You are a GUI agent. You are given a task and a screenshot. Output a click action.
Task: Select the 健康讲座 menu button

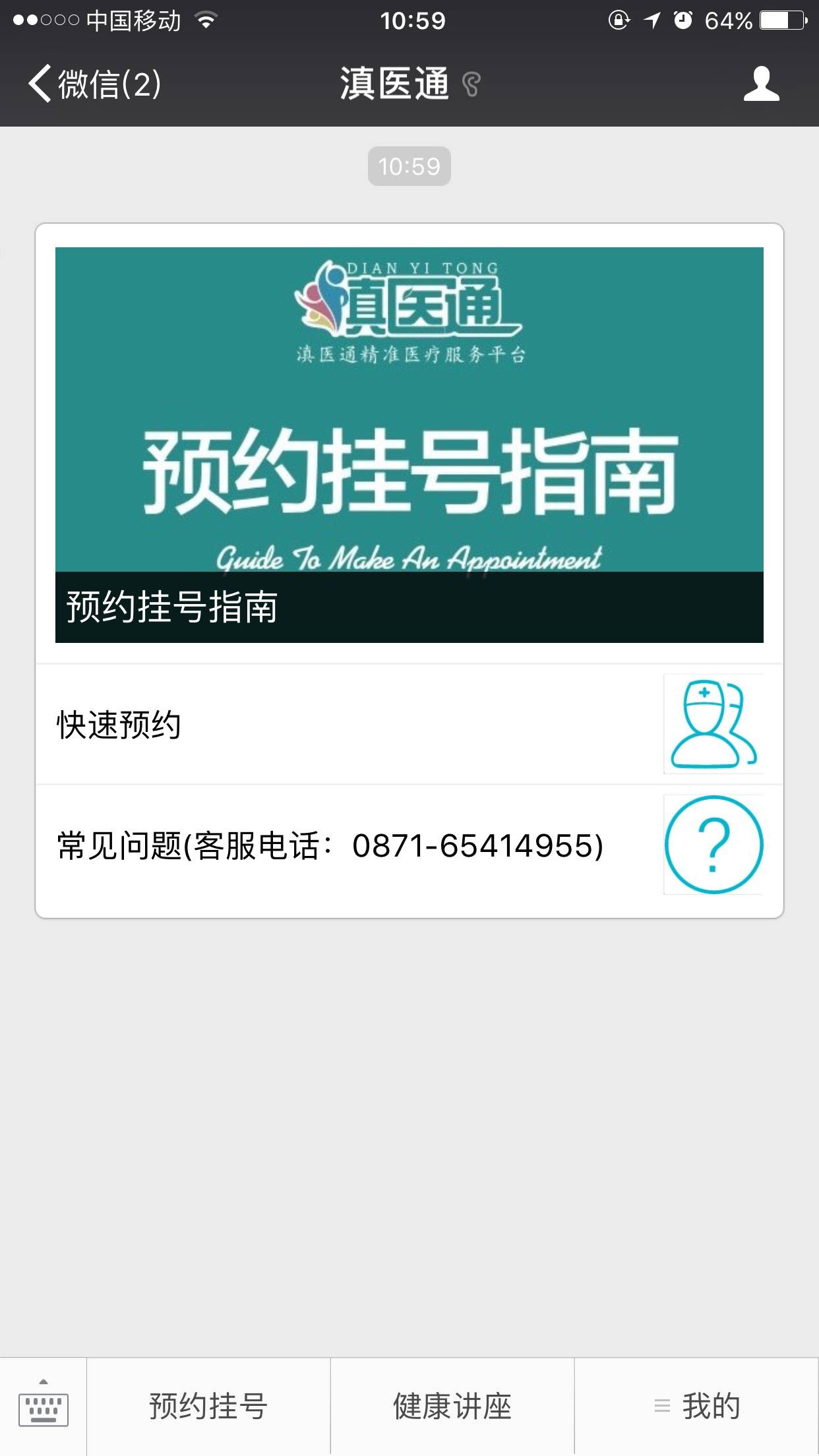click(x=452, y=1407)
